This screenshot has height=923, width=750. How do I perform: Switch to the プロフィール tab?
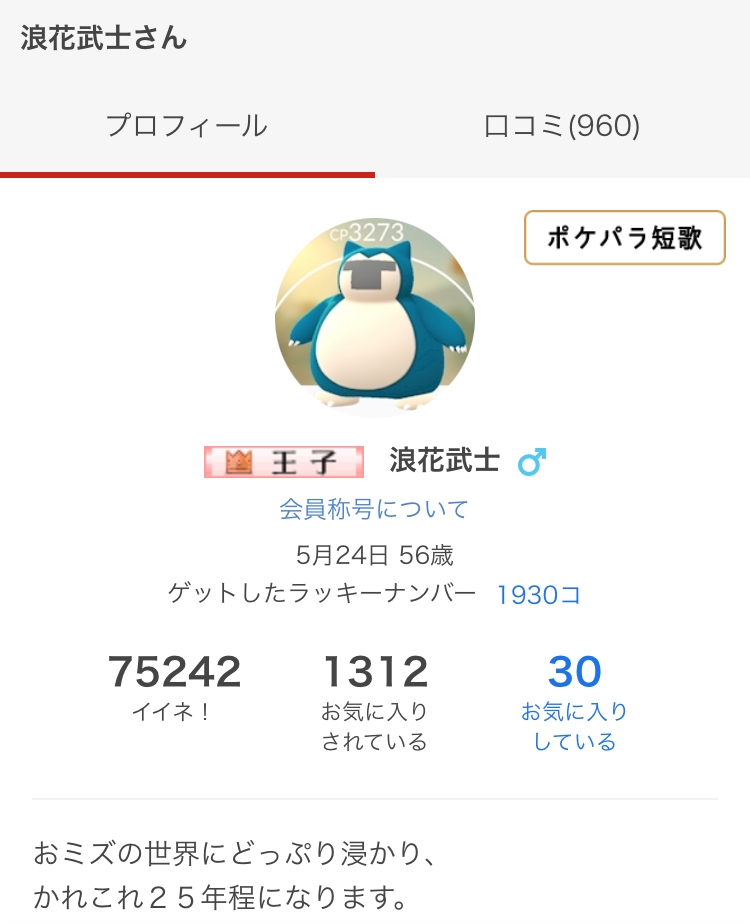[187, 127]
